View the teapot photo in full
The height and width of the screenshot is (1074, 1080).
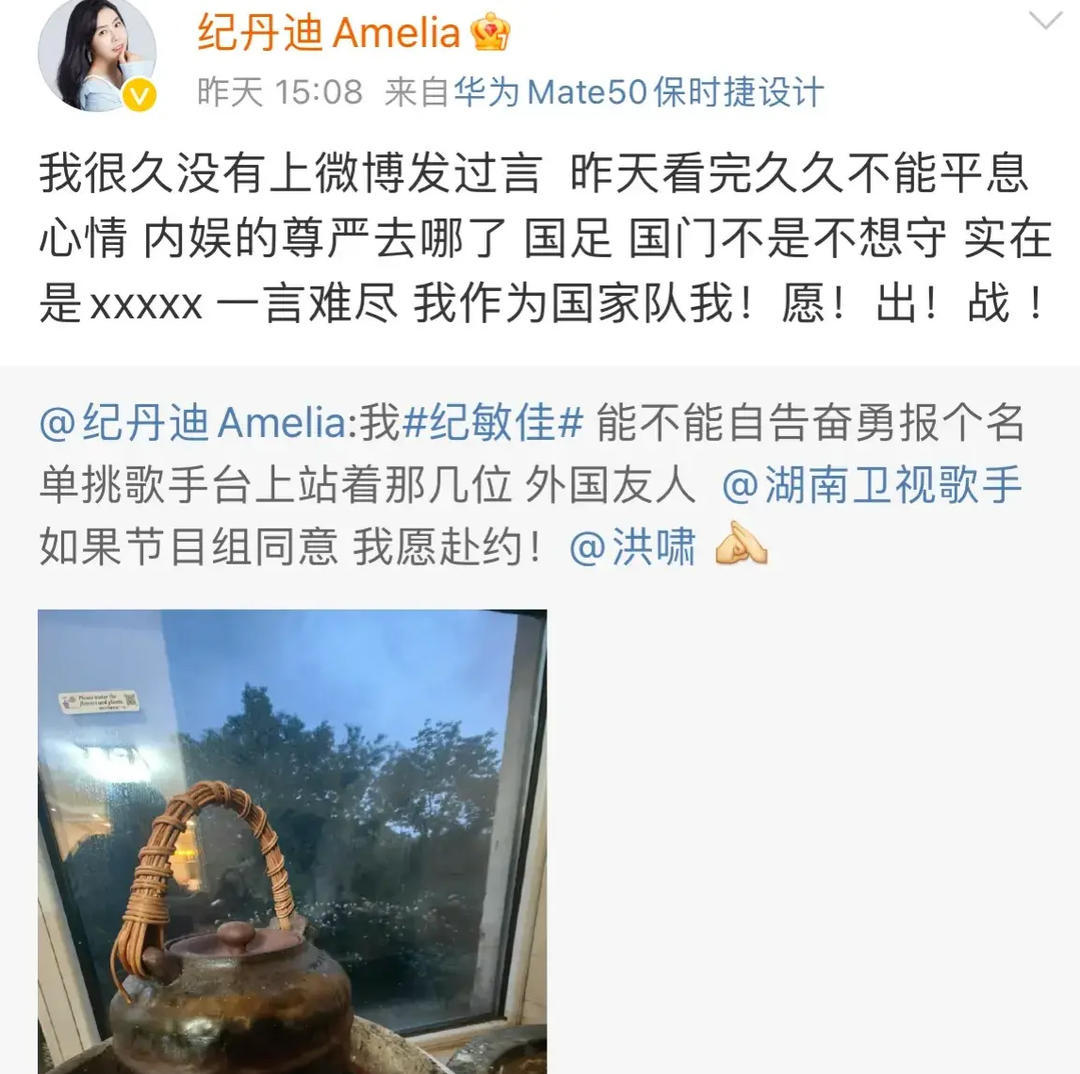click(292, 840)
